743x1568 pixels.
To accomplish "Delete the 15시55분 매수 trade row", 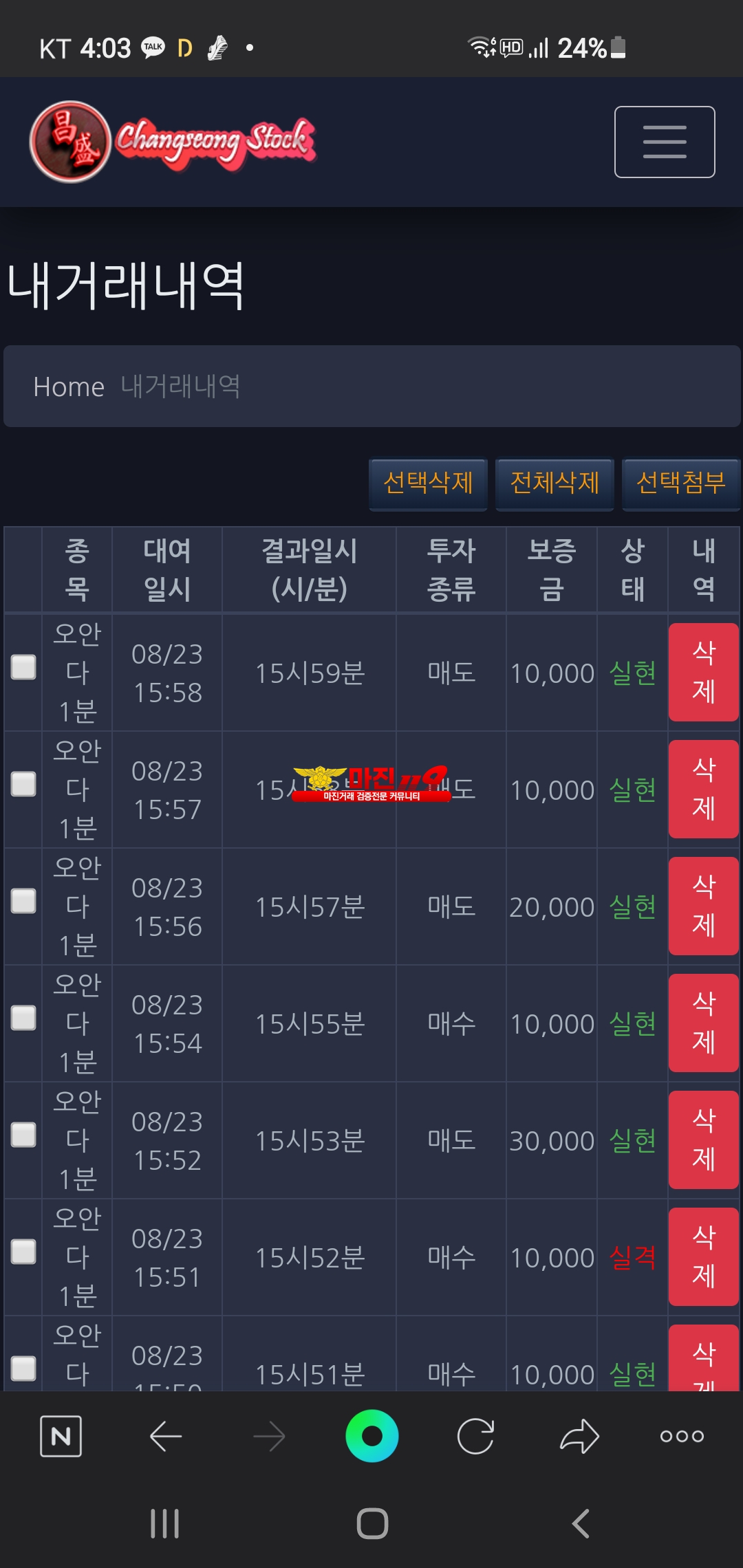I will click(x=703, y=1023).
